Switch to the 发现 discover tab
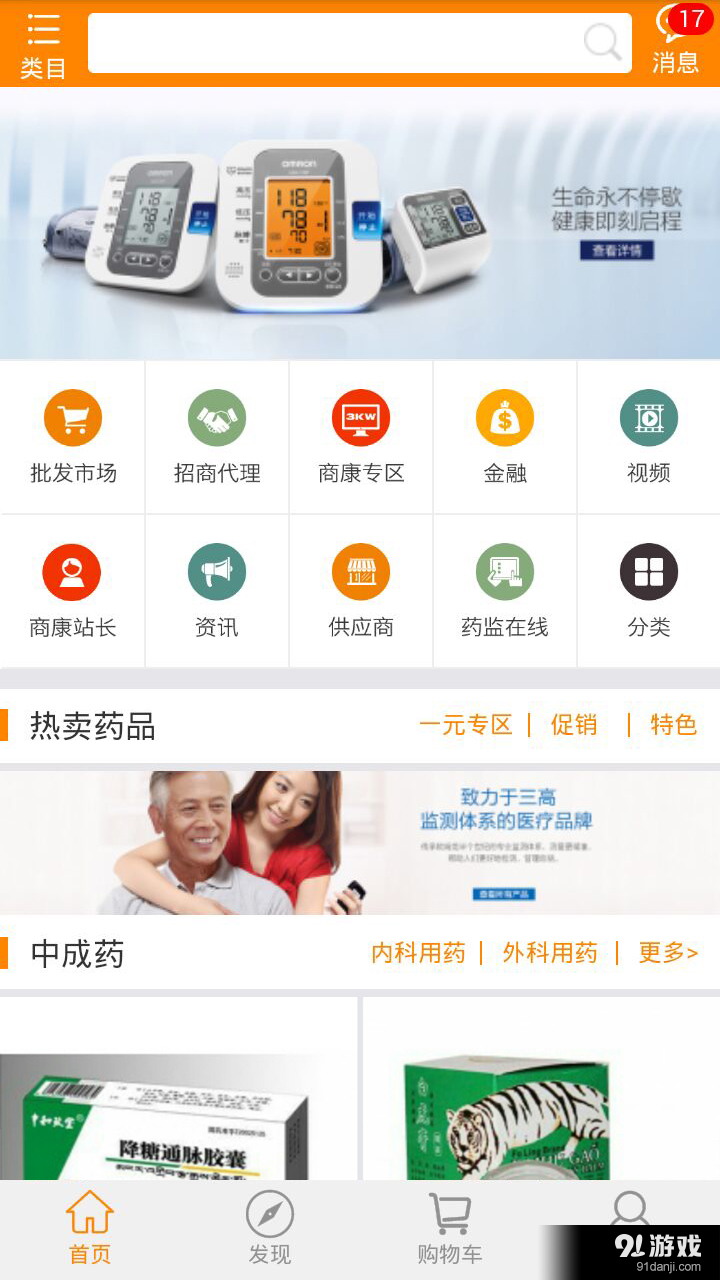Screen dimensions: 720x1280 tap(270, 1228)
